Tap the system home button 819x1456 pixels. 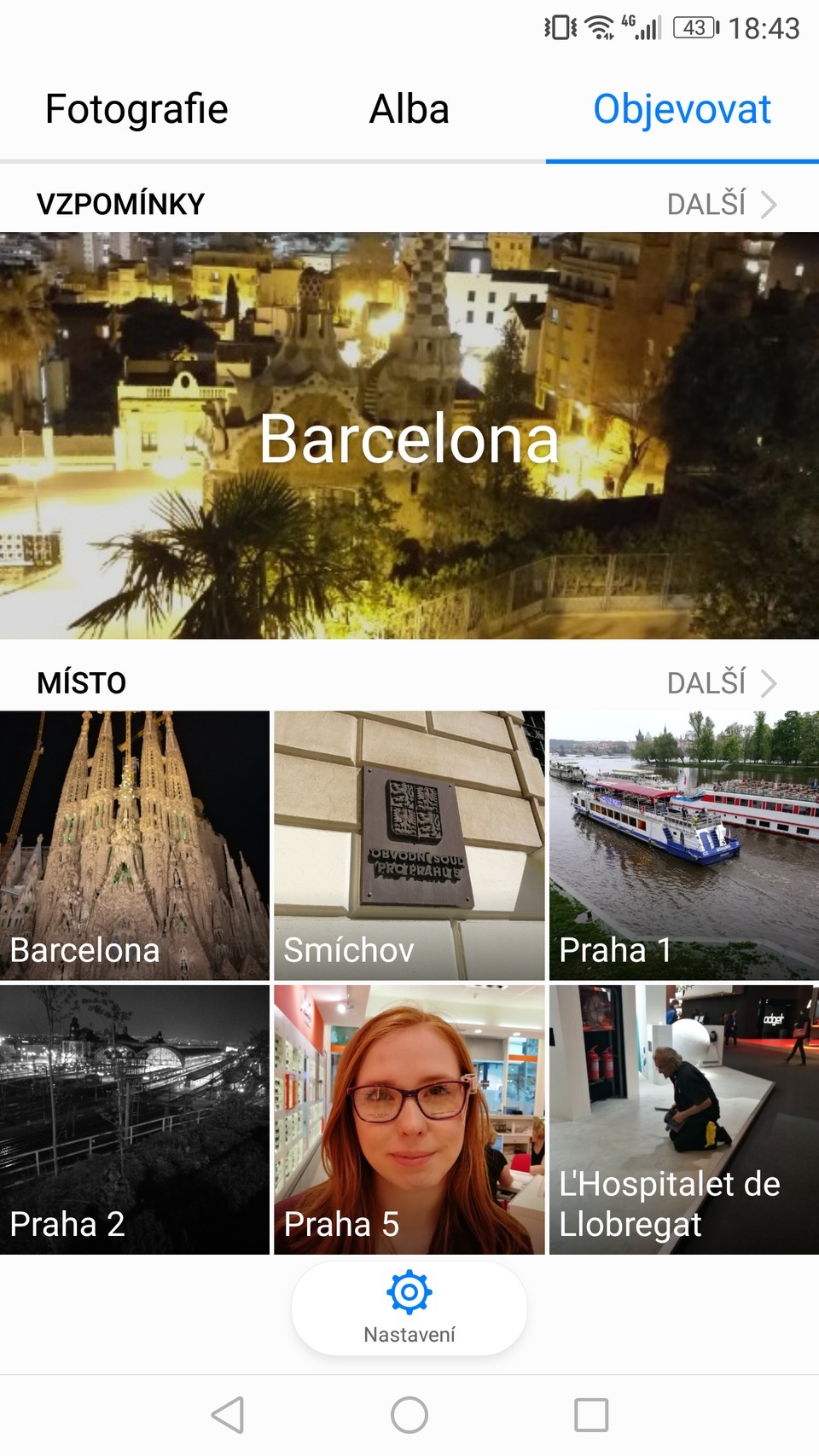409,1415
